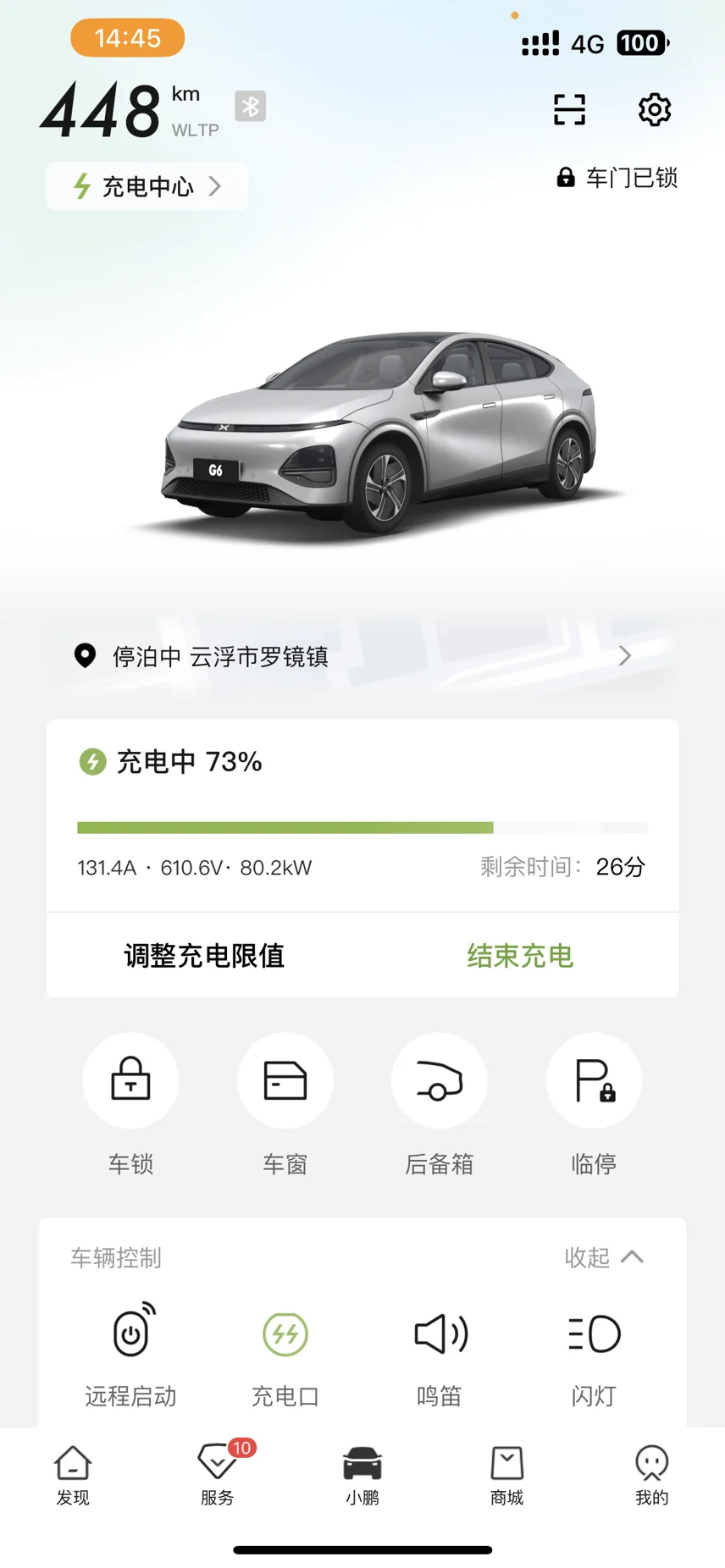
Task: Select the 临停 temporary parking option
Action: pos(594,1081)
